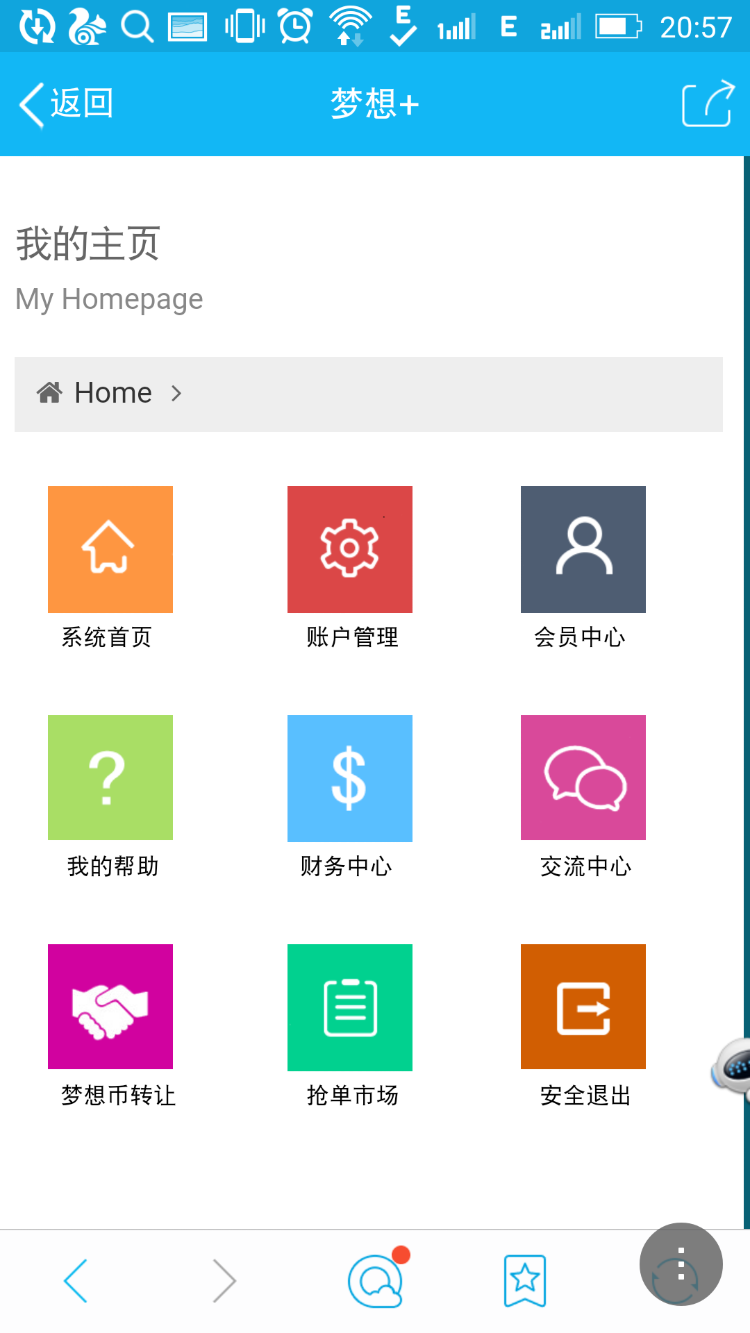The height and width of the screenshot is (1333, 750).
Task: Open 交流中心 (Communication Center) chat icon
Action: pyautogui.click(x=583, y=777)
